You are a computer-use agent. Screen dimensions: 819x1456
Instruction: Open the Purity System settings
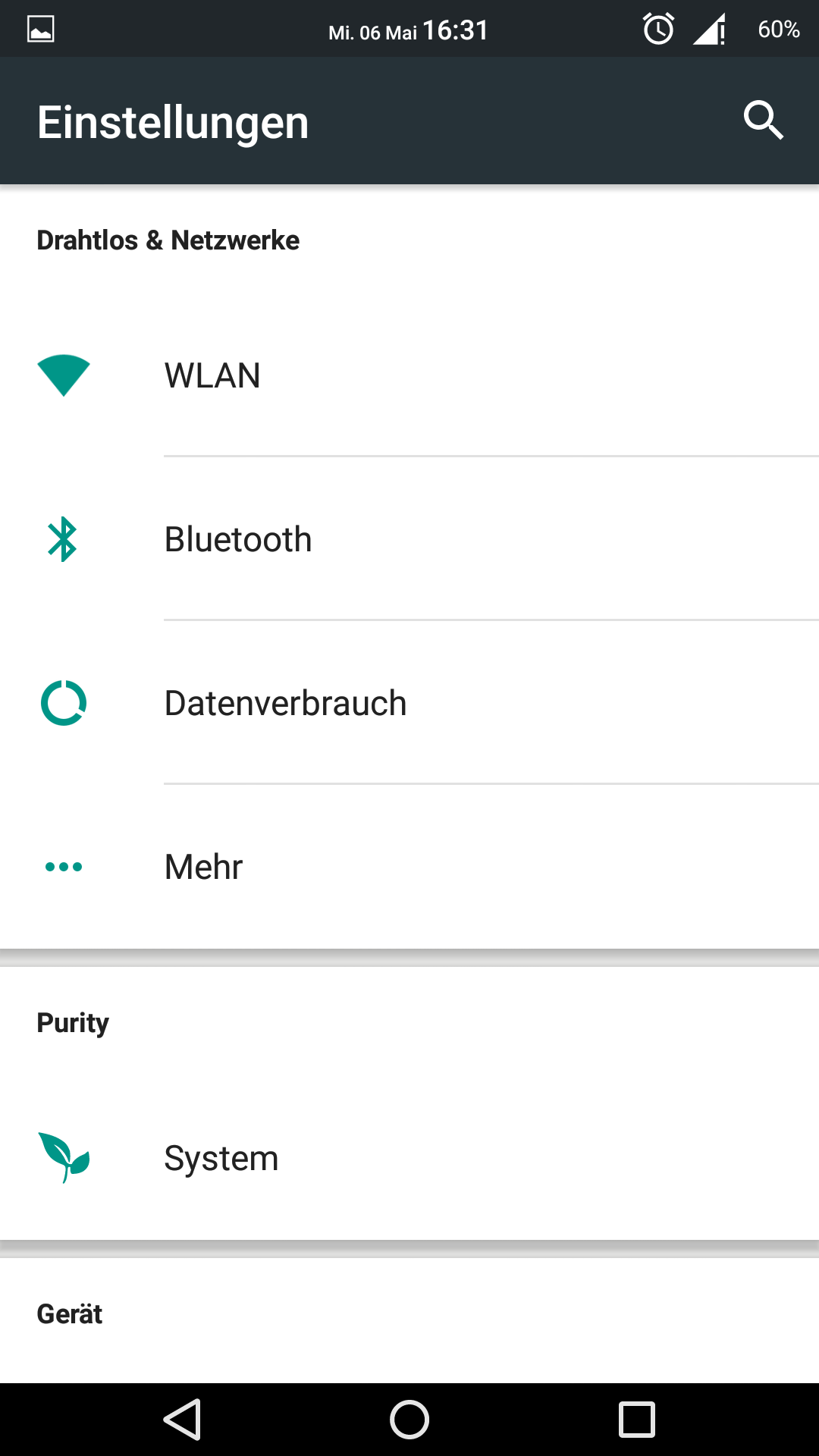click(x=221, y=1158)
